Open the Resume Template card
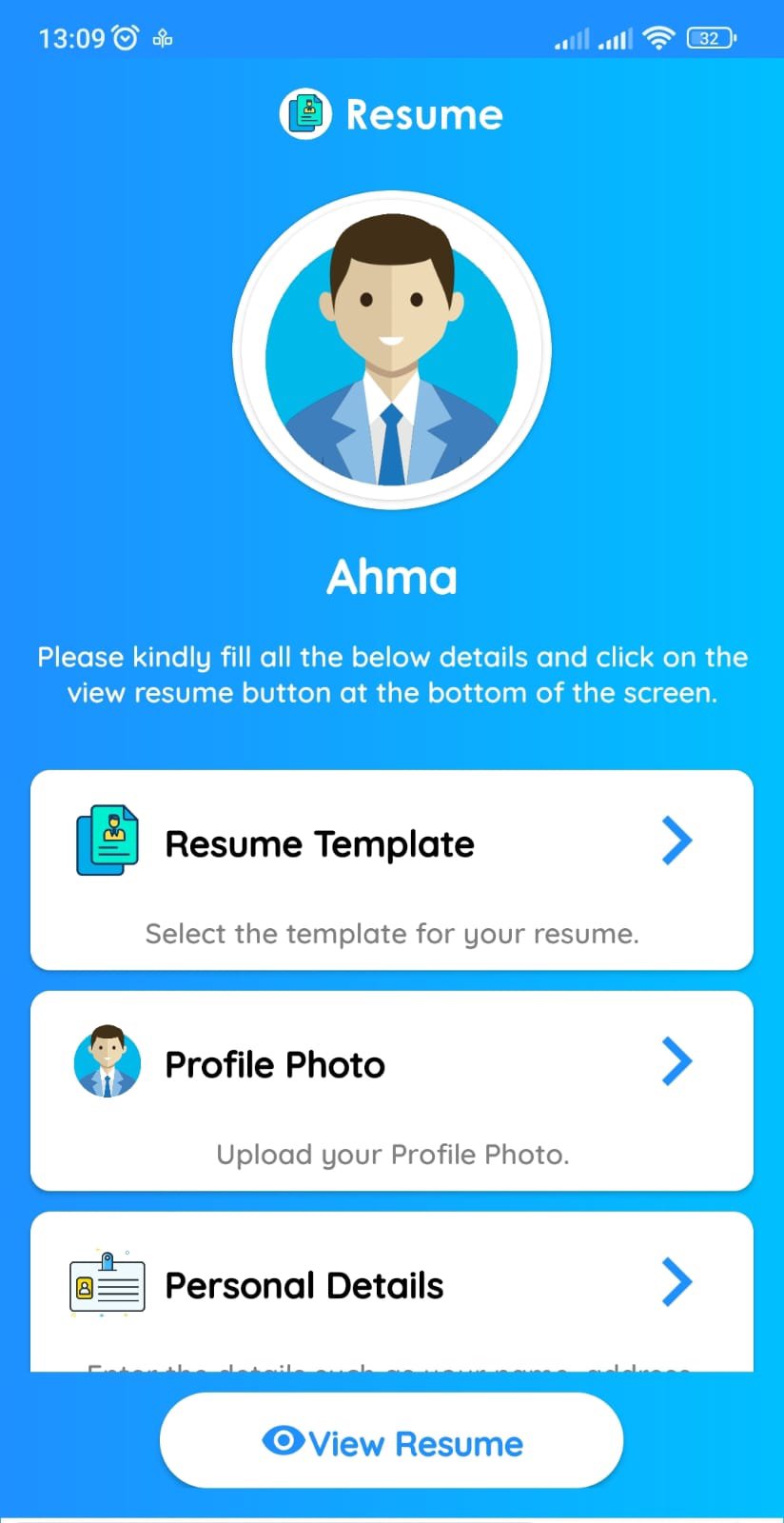The image size is (784, 1523). (x=392, y=870)
